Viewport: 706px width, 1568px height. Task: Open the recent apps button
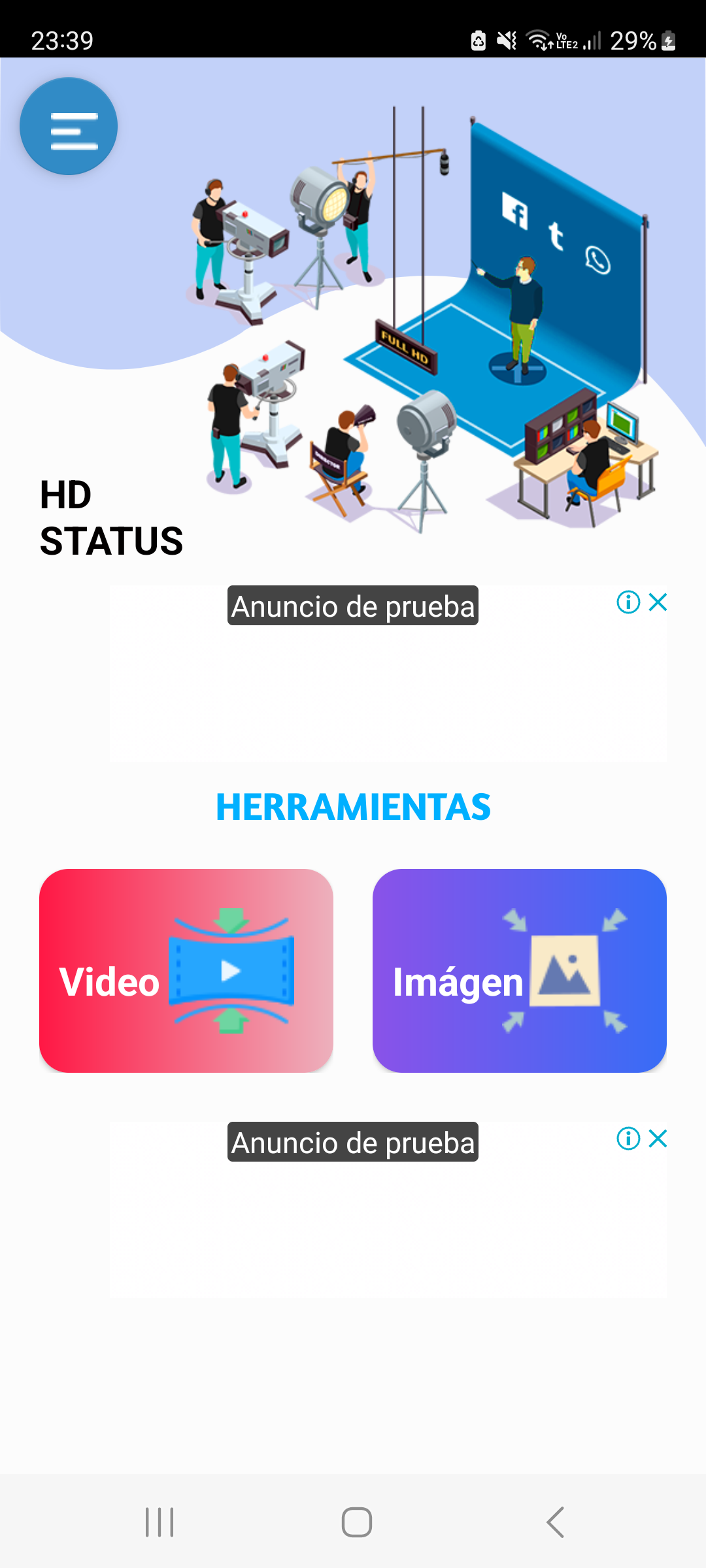(159, 1522)
